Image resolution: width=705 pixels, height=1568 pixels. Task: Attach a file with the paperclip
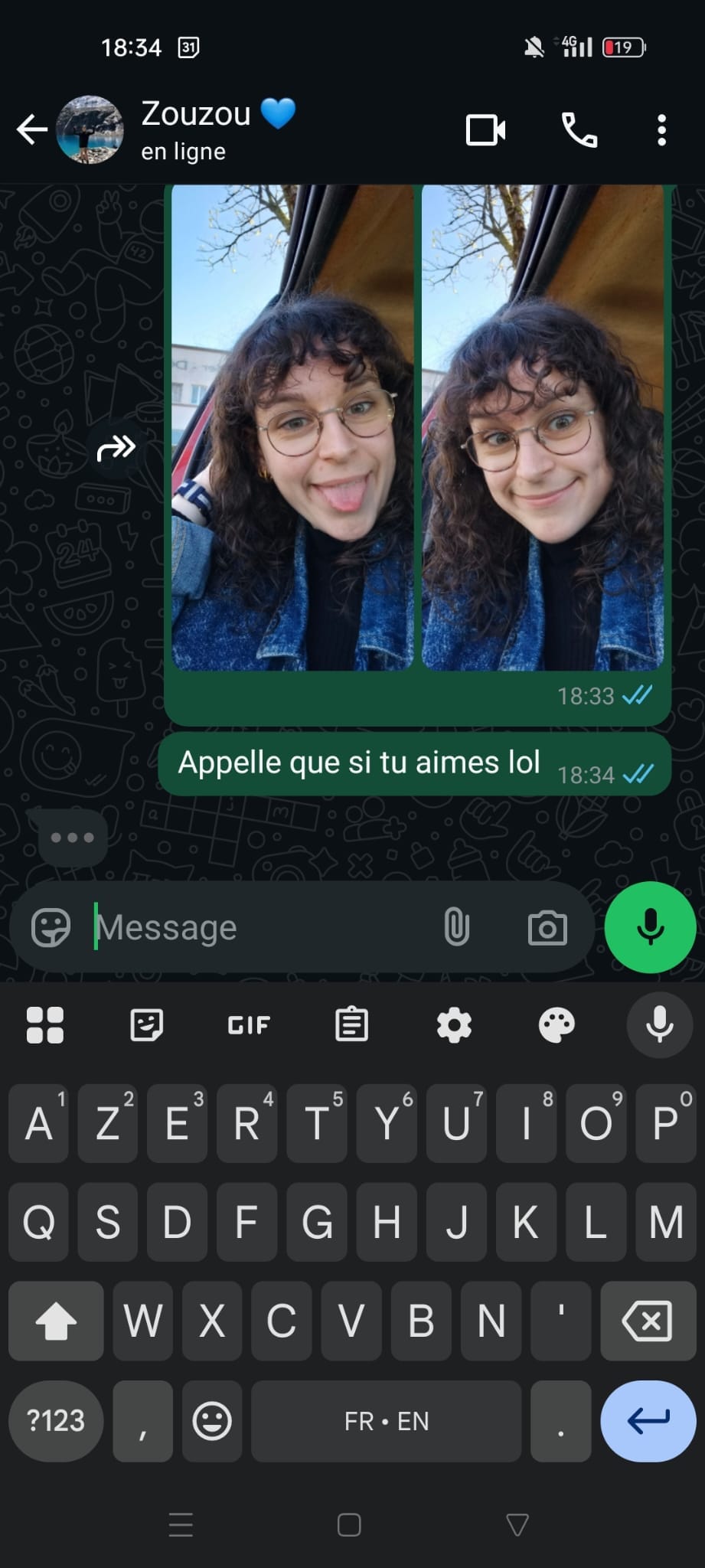pos(456,927)
